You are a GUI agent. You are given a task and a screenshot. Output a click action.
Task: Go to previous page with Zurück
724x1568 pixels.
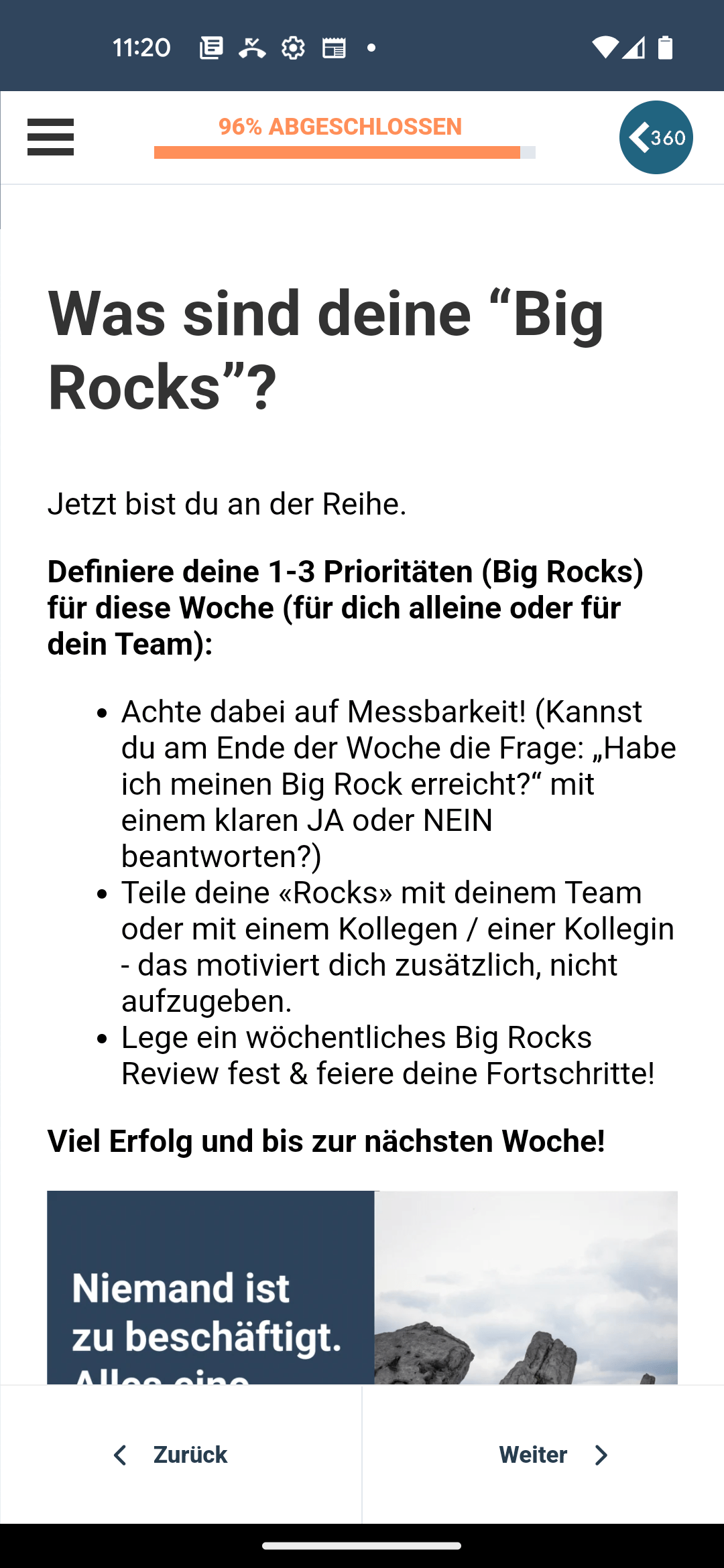click(x=171, y=1455)
